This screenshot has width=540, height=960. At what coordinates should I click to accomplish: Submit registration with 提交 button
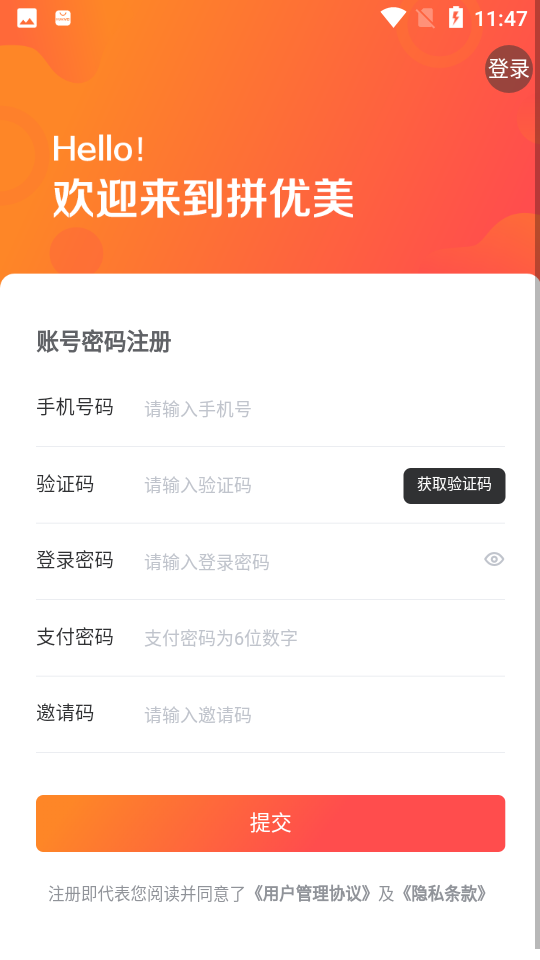pos(271,823)
